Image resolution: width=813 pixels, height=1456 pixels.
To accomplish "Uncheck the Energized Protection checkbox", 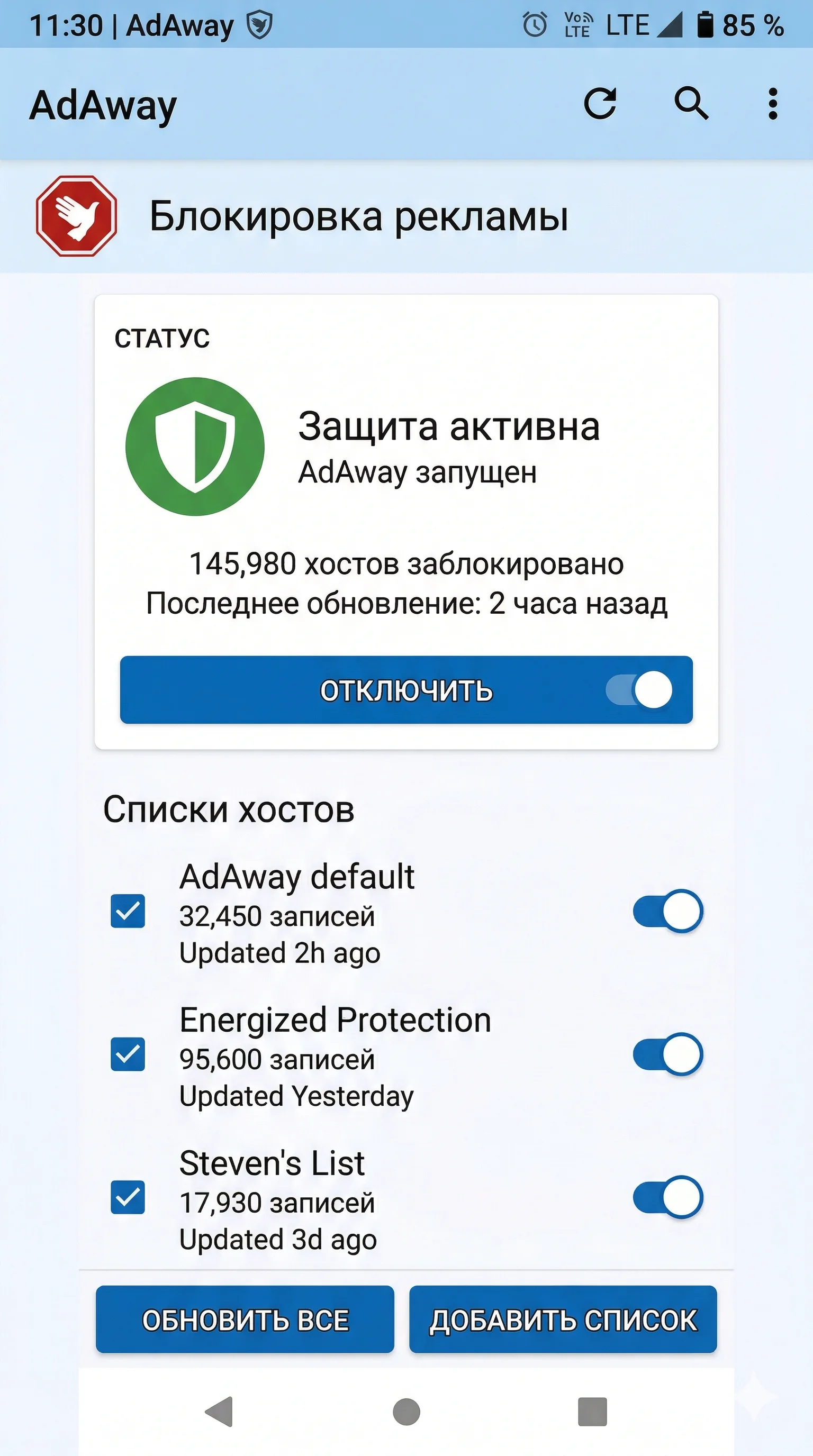I will [x=128, y=1054].
